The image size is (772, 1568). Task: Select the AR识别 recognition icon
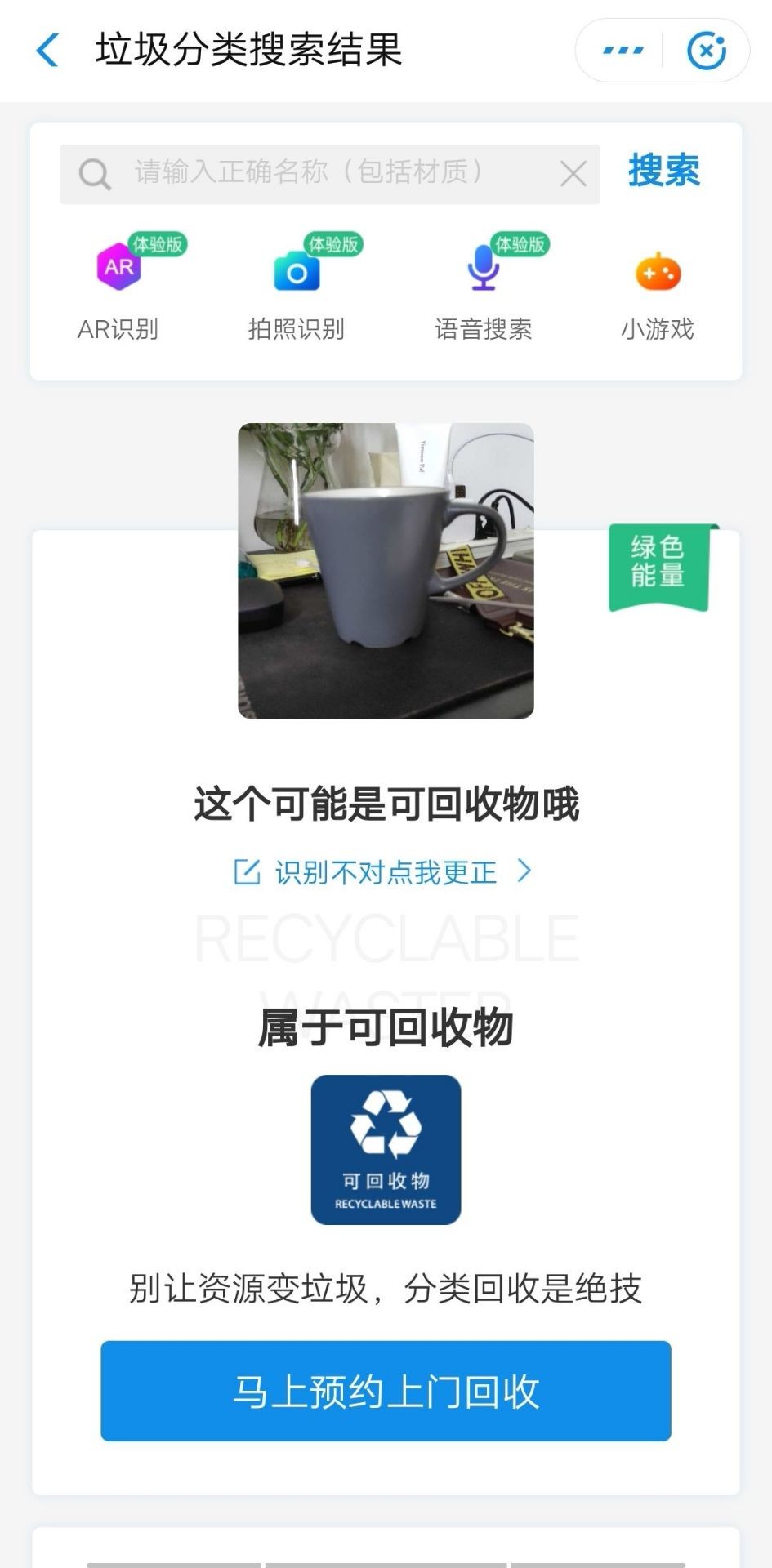tap(118, 266)
